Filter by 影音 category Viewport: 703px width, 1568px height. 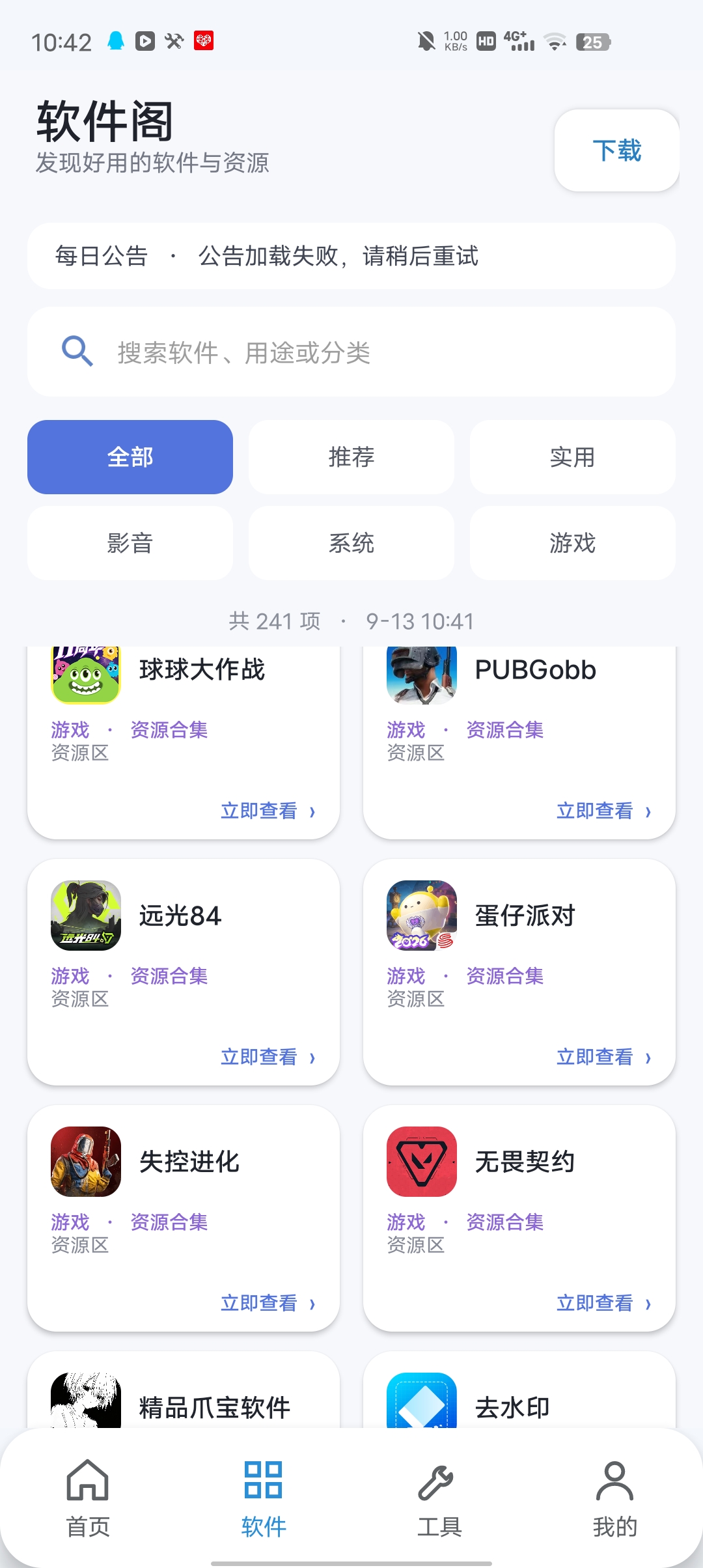(130, 543)
